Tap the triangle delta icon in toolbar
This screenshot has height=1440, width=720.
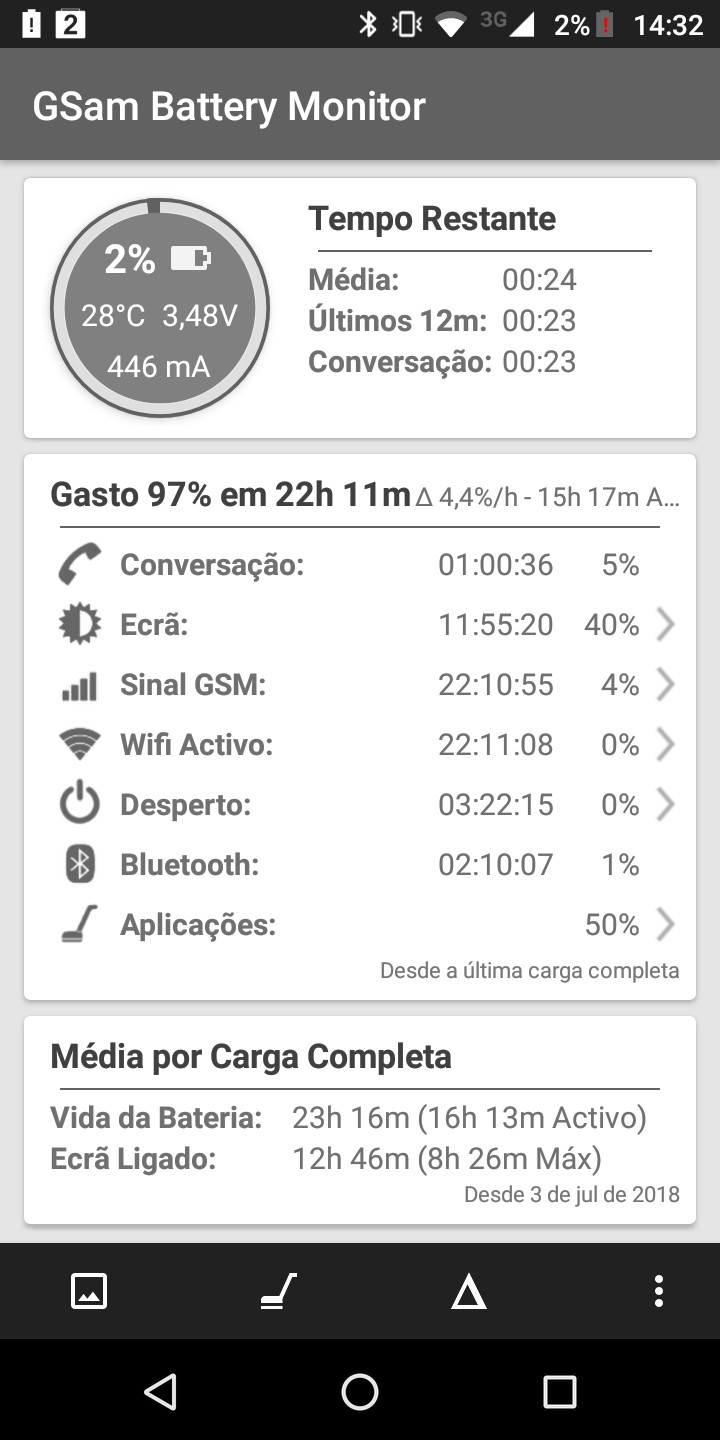point(468,1292)
